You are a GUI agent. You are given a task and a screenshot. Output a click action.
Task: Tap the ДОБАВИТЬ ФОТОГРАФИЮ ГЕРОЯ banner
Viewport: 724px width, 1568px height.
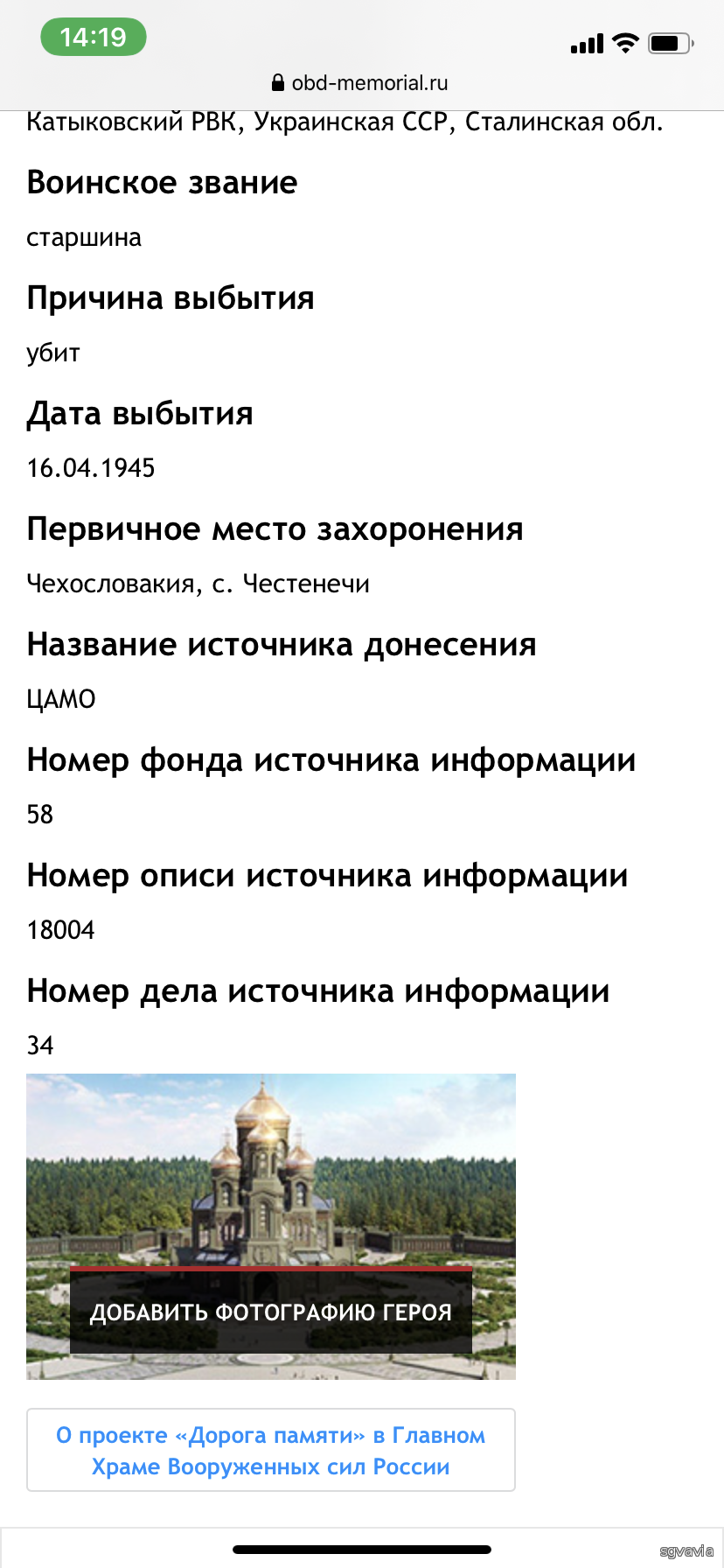271,1226
